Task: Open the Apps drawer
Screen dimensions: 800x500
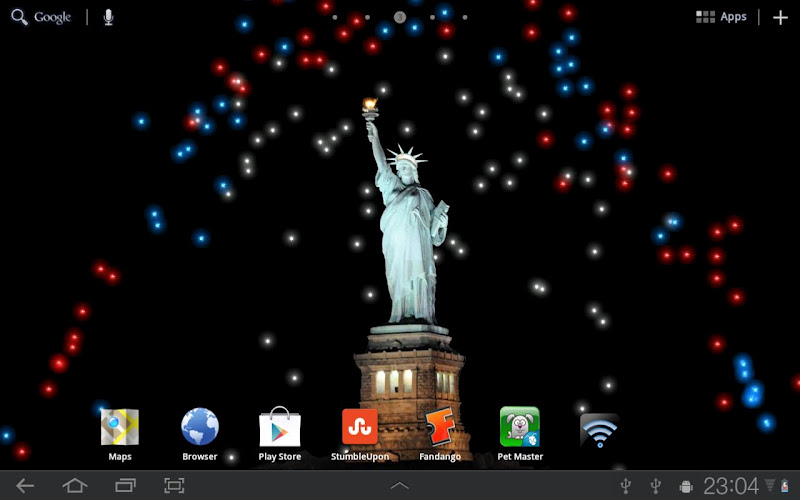Action: (721, 17)
